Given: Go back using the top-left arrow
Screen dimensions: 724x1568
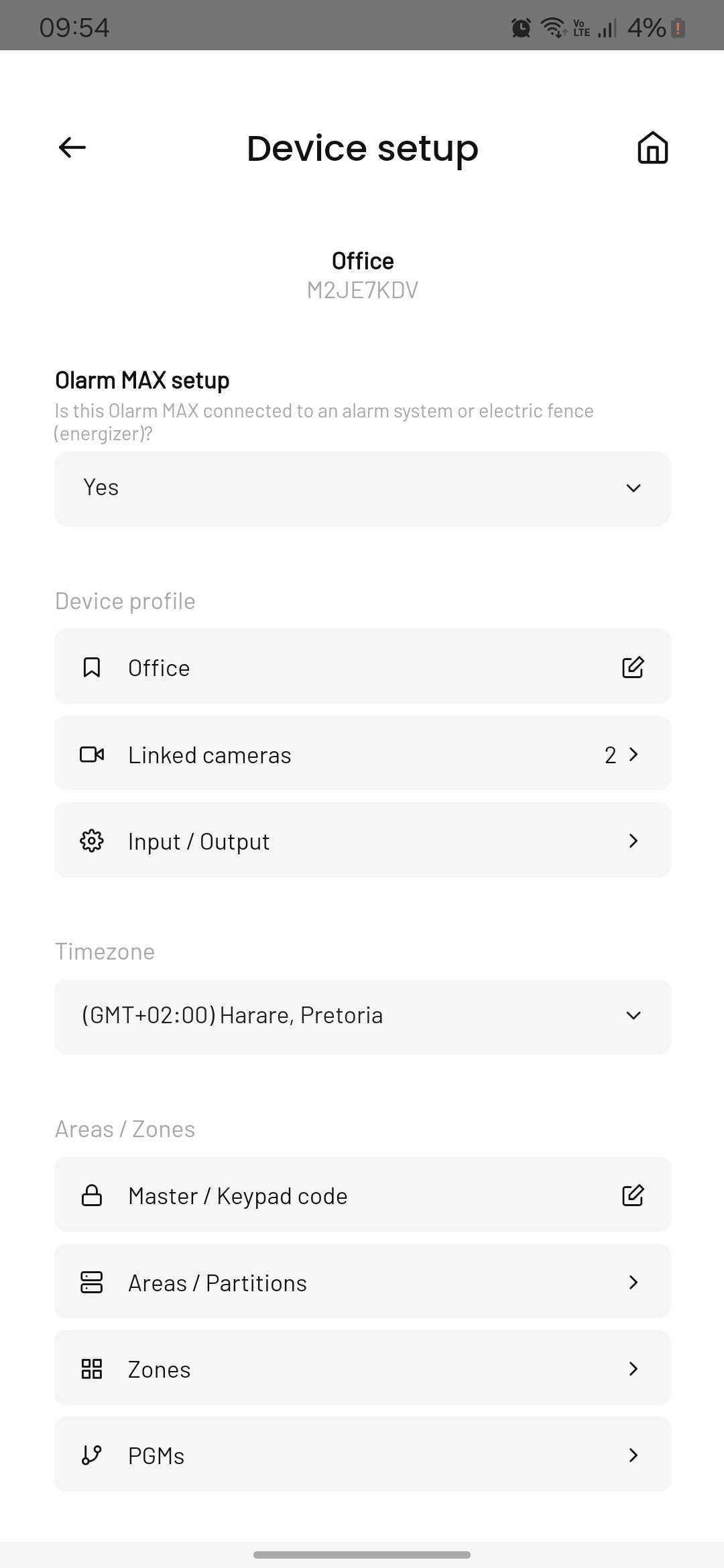Looking at the screenshot, I should click(72, 147).
